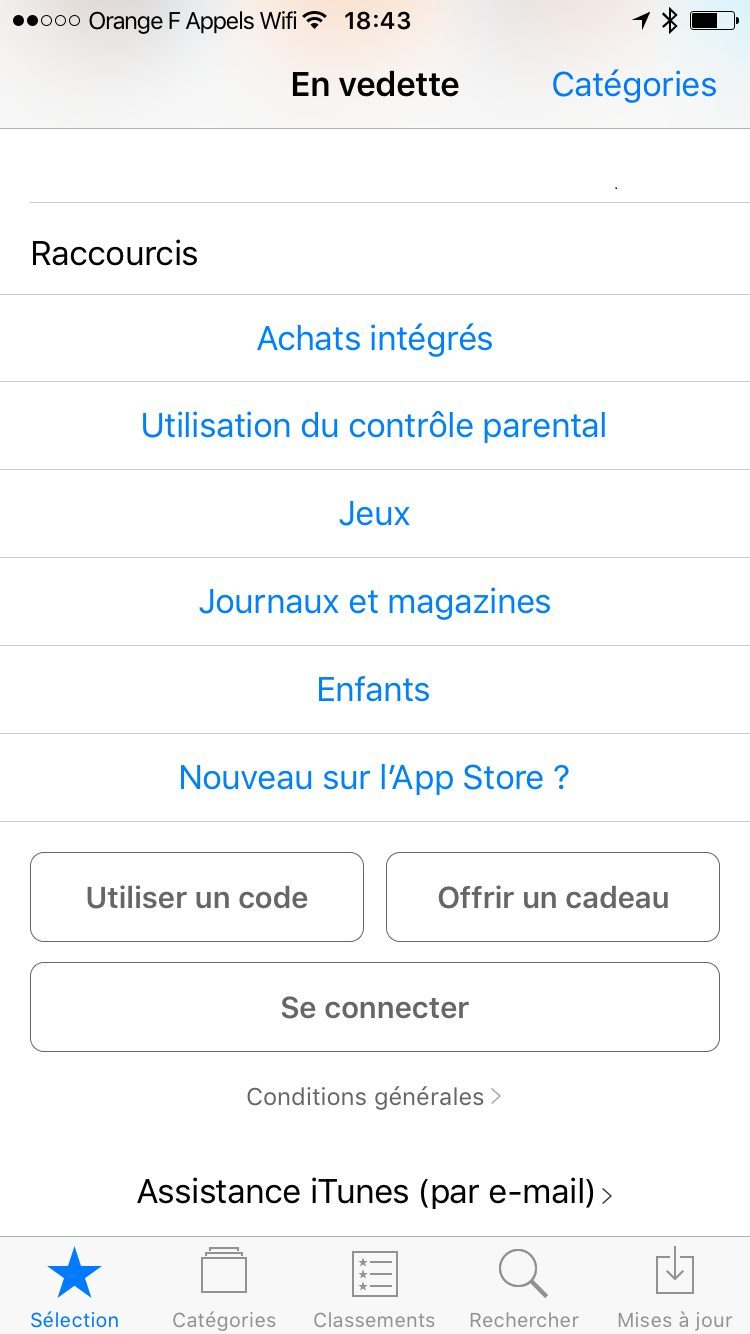View the Conditions générales
The height and width of the screenshot is (1334, 750).
point(374,1097)
